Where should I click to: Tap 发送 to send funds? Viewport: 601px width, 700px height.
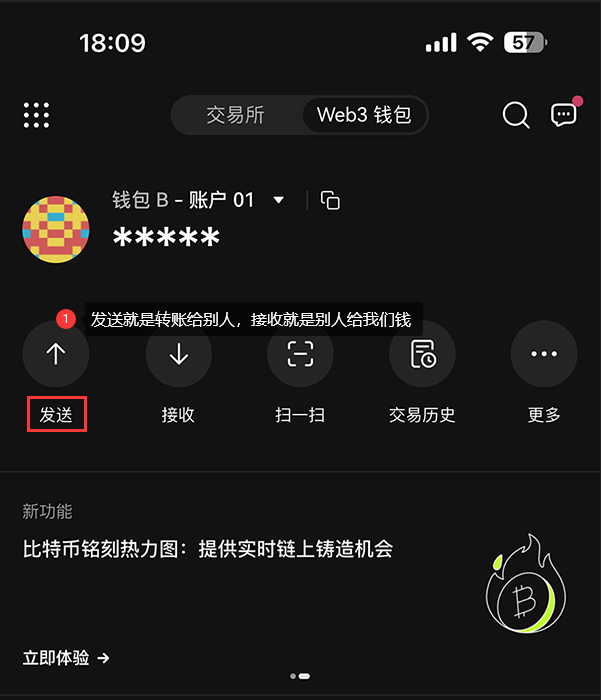click(56, 355)
